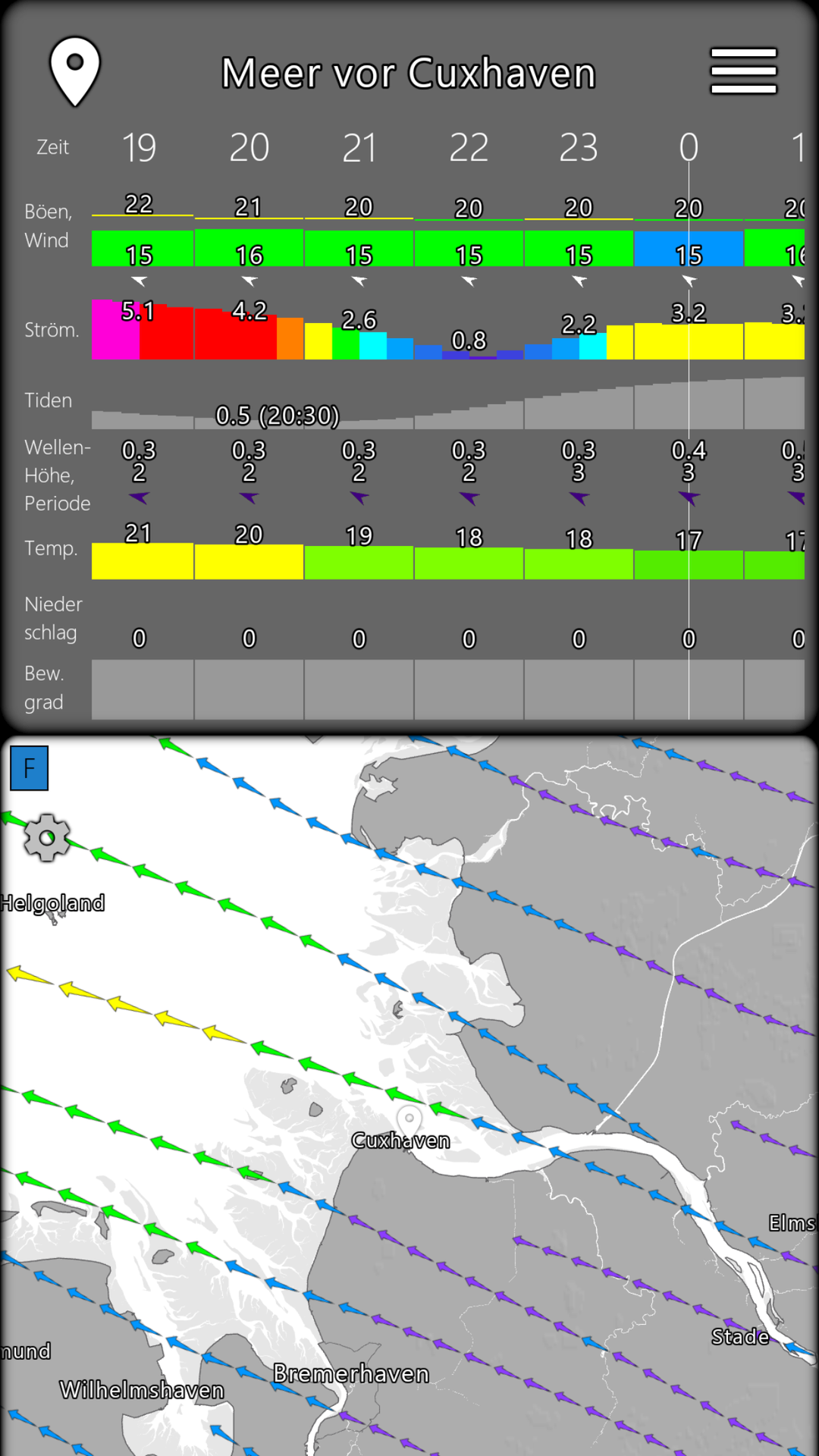Viewport: 819px width, 1456px height.
Task: Tap the location pin icon
Action: coord(74,71)
